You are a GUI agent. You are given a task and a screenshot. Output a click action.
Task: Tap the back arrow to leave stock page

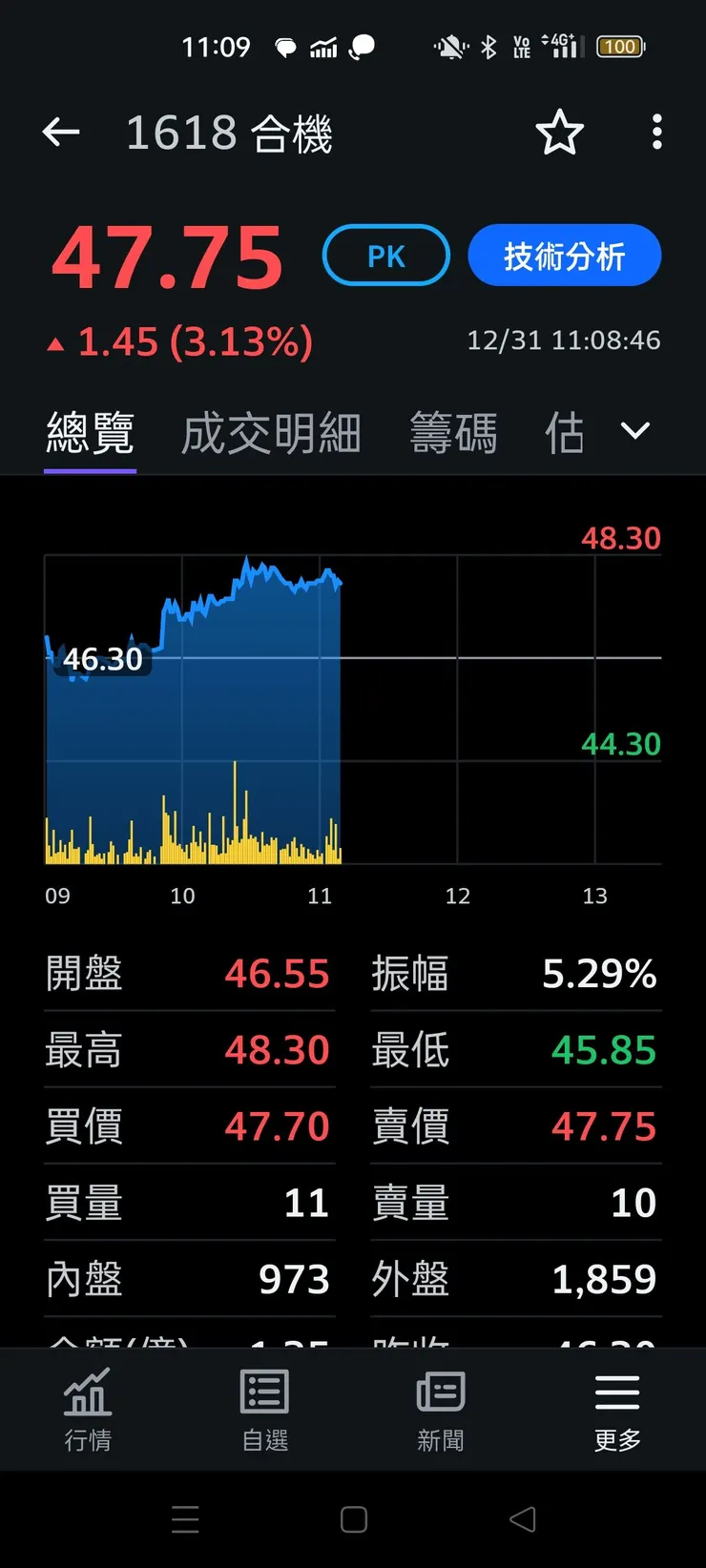click(61, 133)
